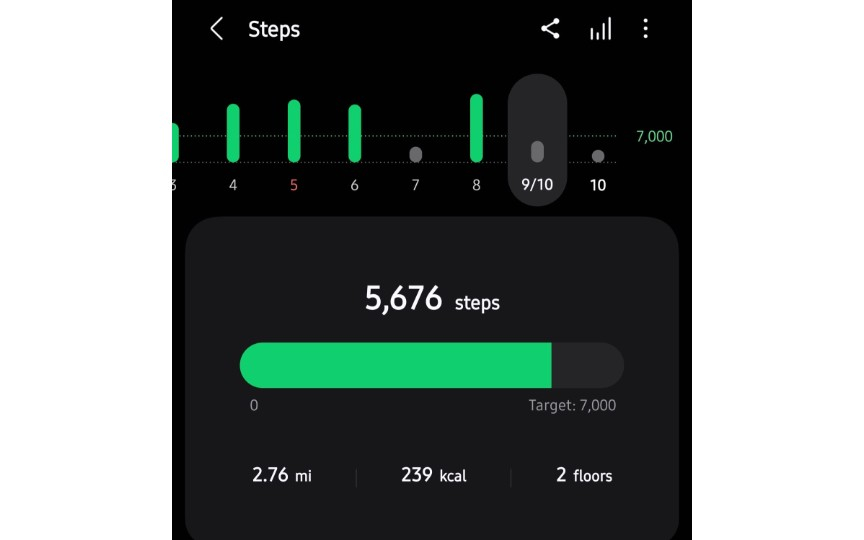Share the step count
The width and height of the screenshot is (864, 540).
coord(550,29)
